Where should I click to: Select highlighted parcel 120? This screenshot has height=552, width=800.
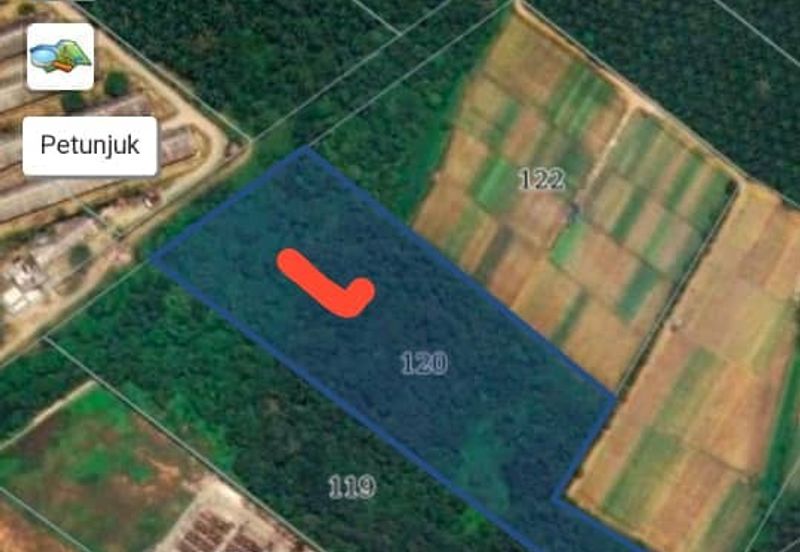pyautogui.click(x=423, y=362)
